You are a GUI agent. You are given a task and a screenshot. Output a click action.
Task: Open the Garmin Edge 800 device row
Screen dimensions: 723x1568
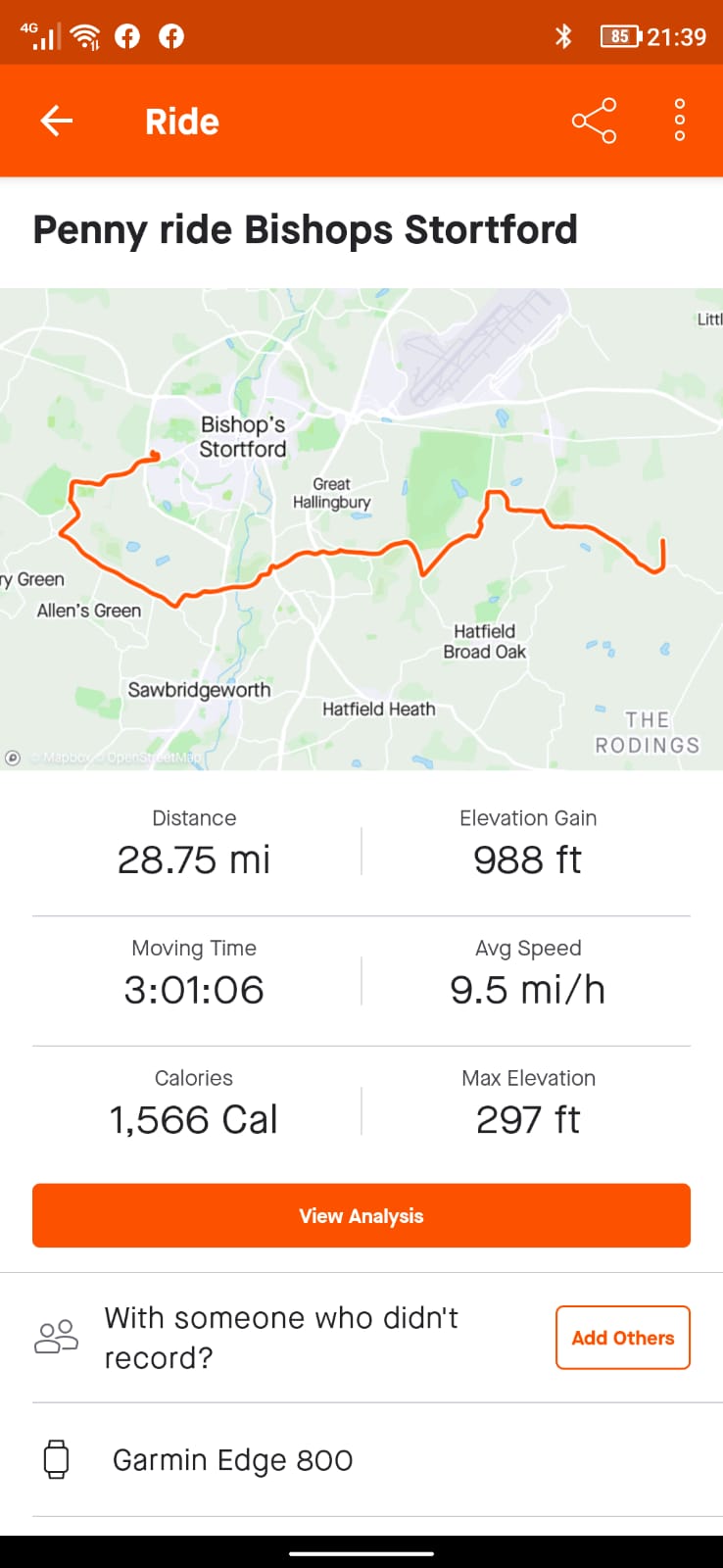[361, 1460]
